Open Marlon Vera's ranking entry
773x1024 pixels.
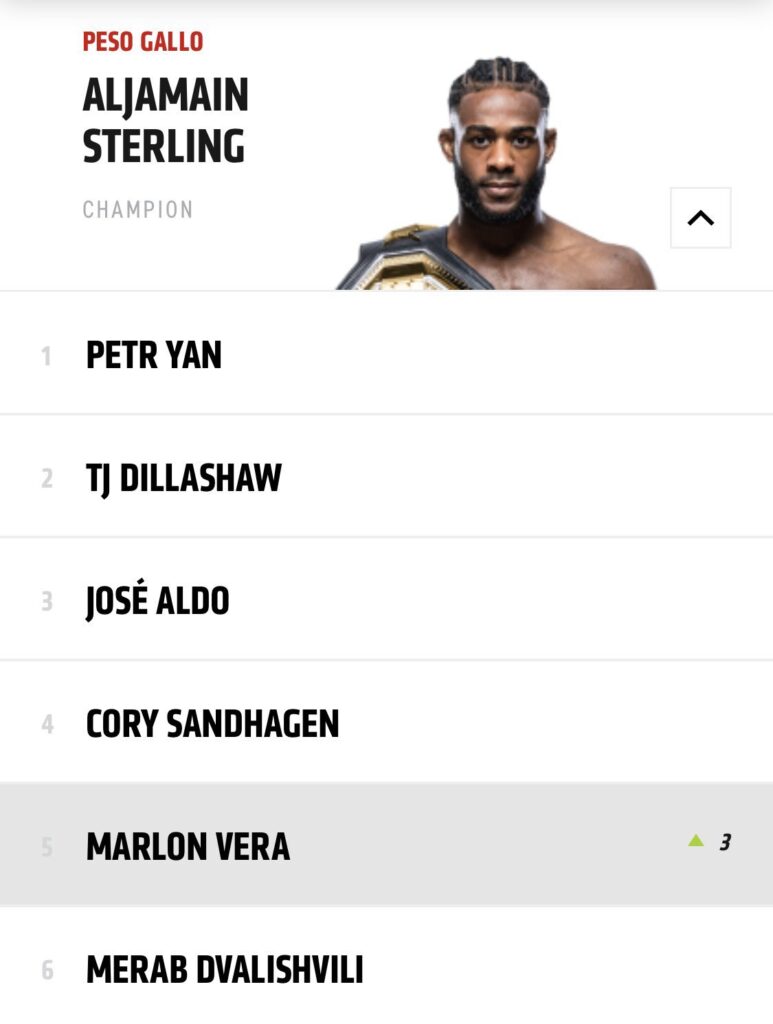point(188,847)
